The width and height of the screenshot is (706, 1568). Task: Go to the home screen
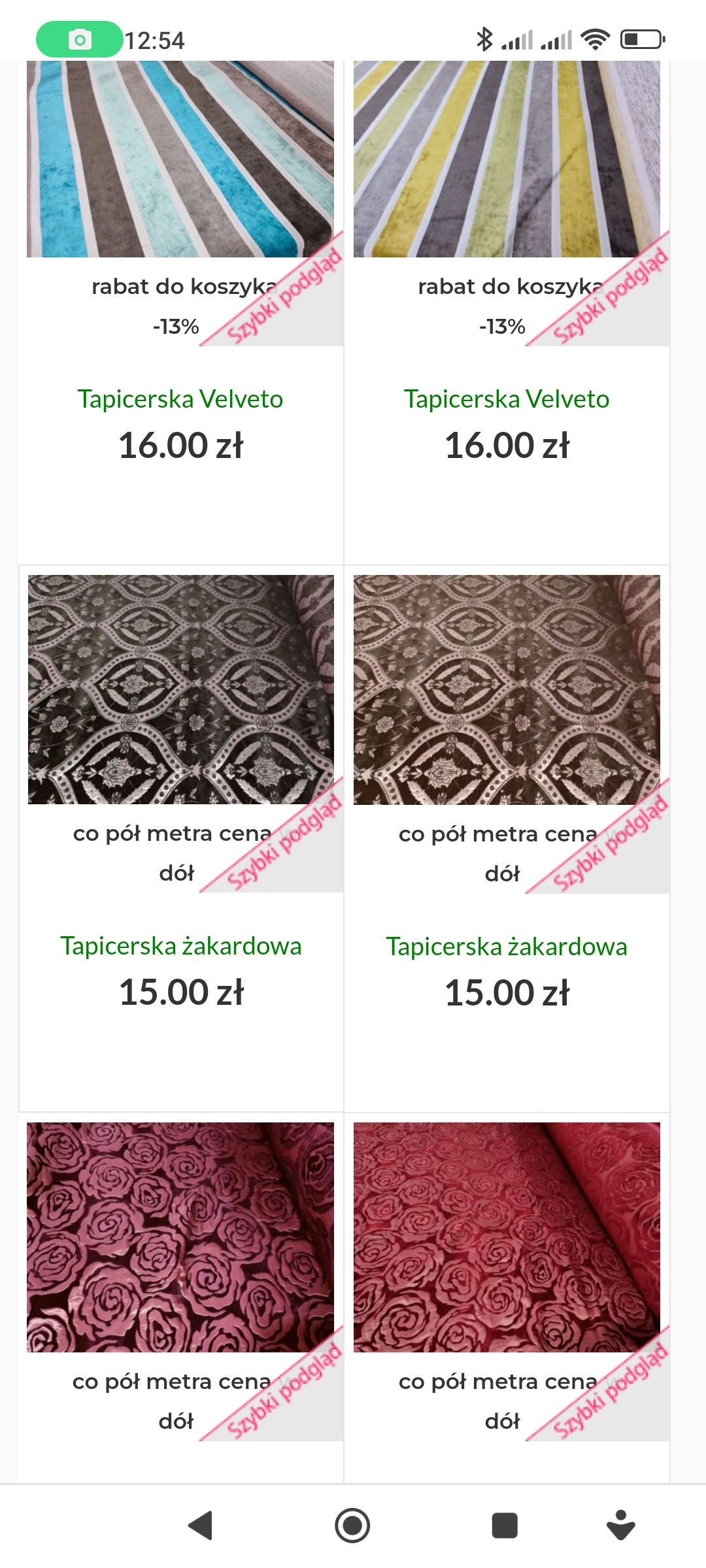(x=352, y=1526)
